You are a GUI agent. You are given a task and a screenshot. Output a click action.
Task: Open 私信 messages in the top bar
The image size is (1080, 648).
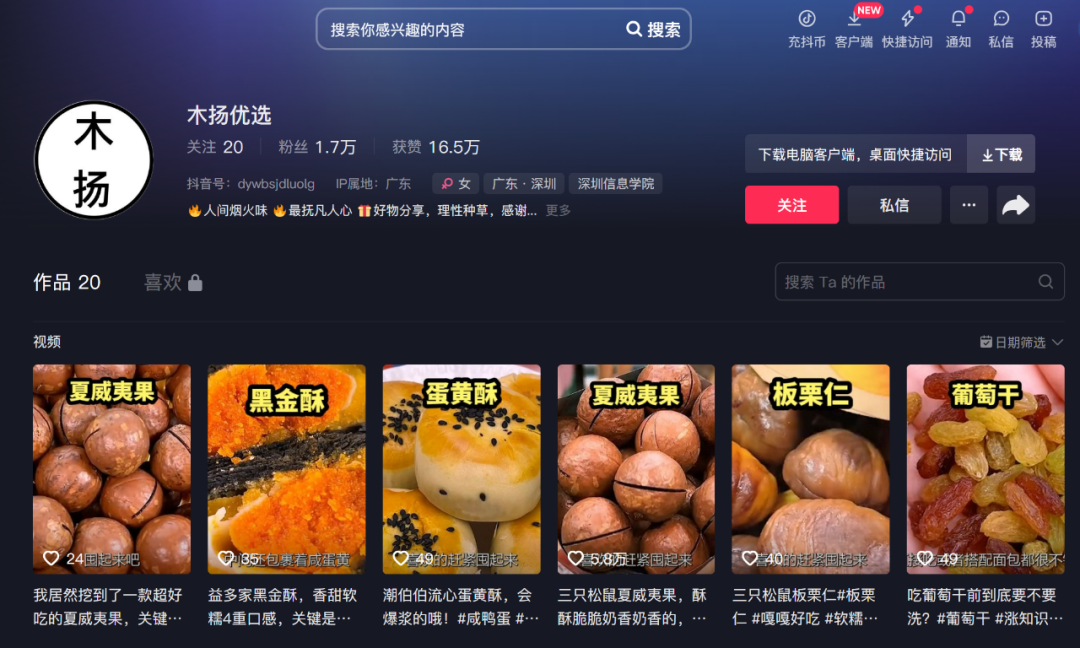pyautogui.click(x=1001, y=28)
